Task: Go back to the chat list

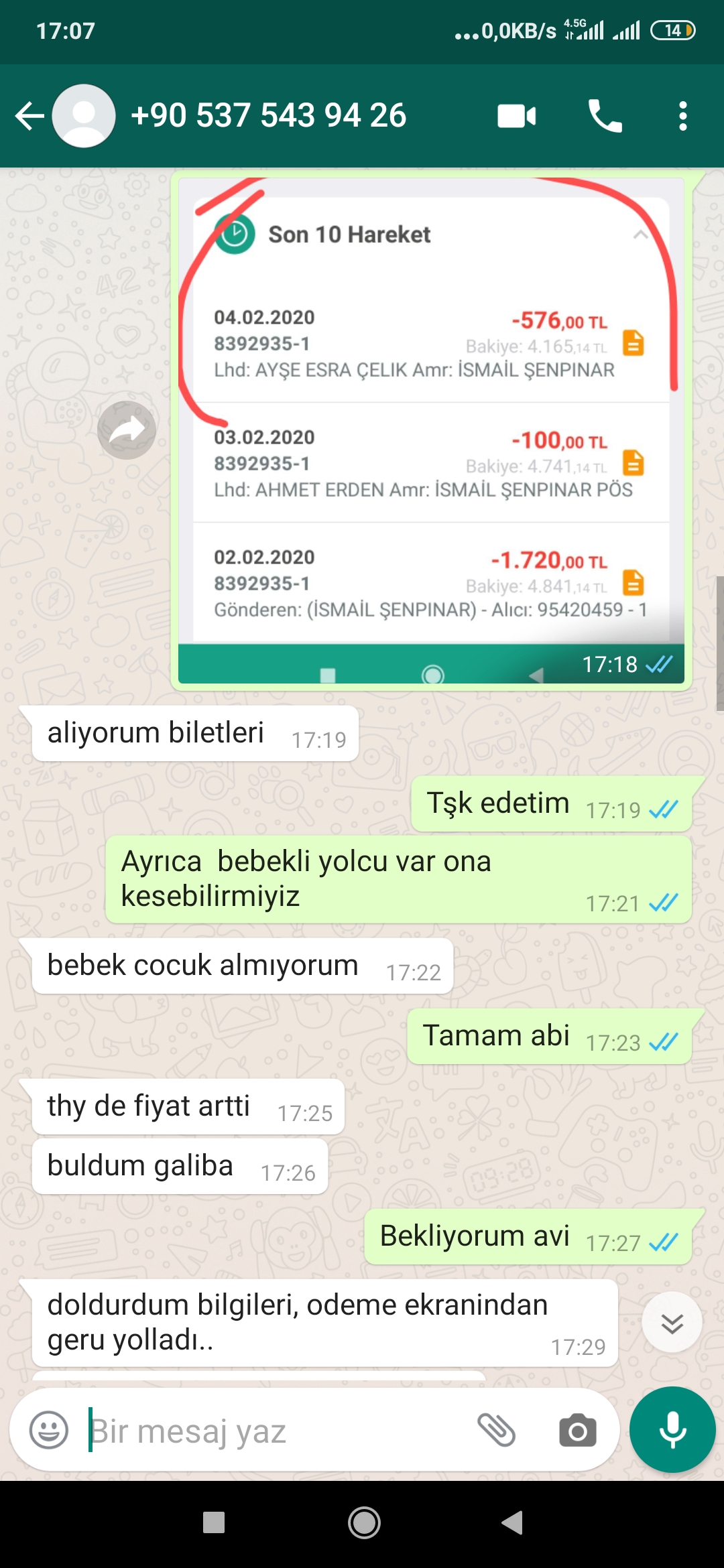Action: pyautogui.click(x=29, y=116)
